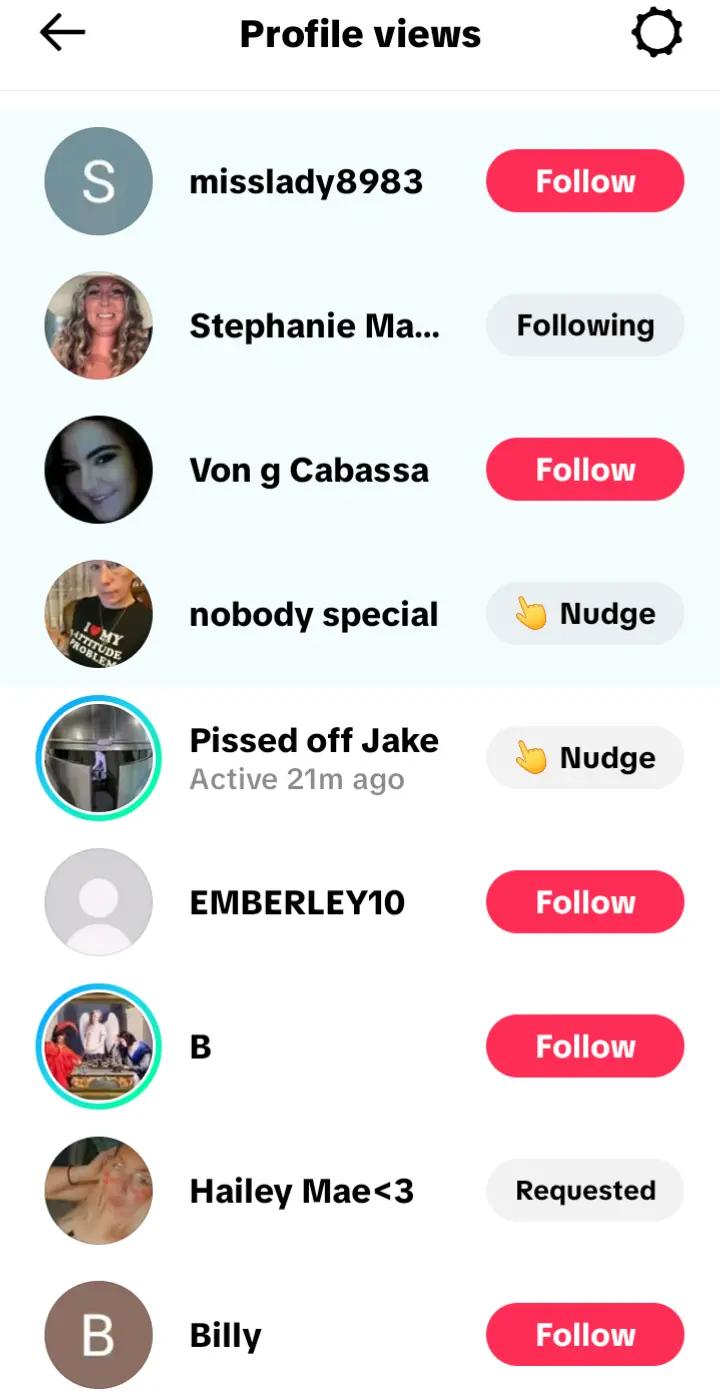Follow Von g Cabassa

585,469
